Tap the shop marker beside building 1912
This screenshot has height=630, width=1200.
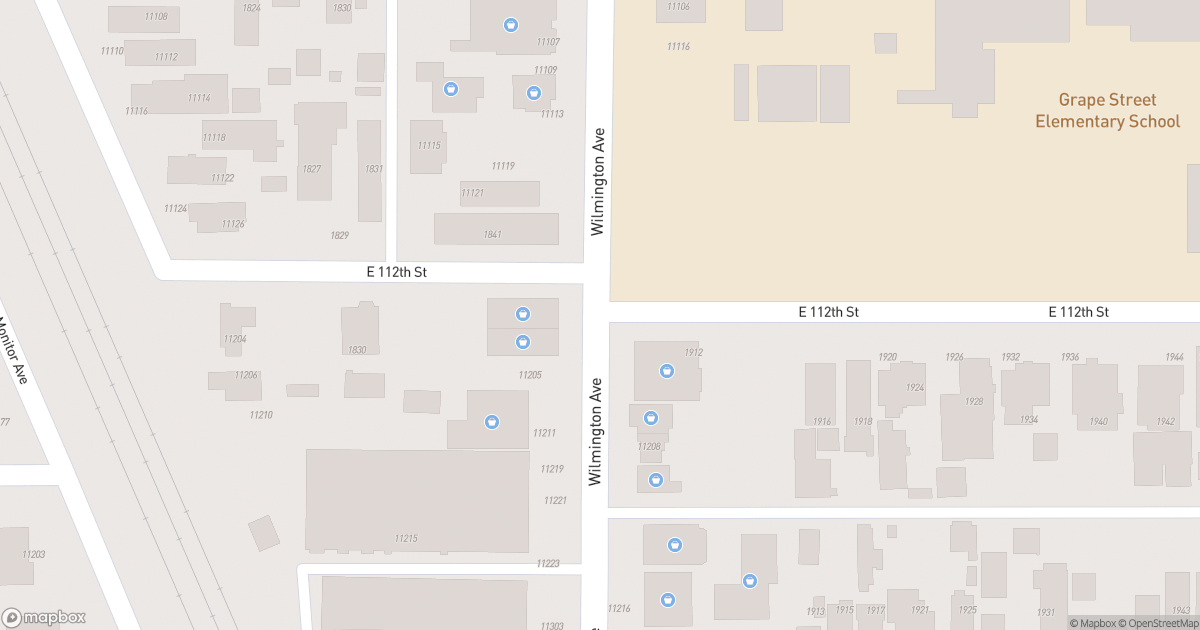coord(666,371)
